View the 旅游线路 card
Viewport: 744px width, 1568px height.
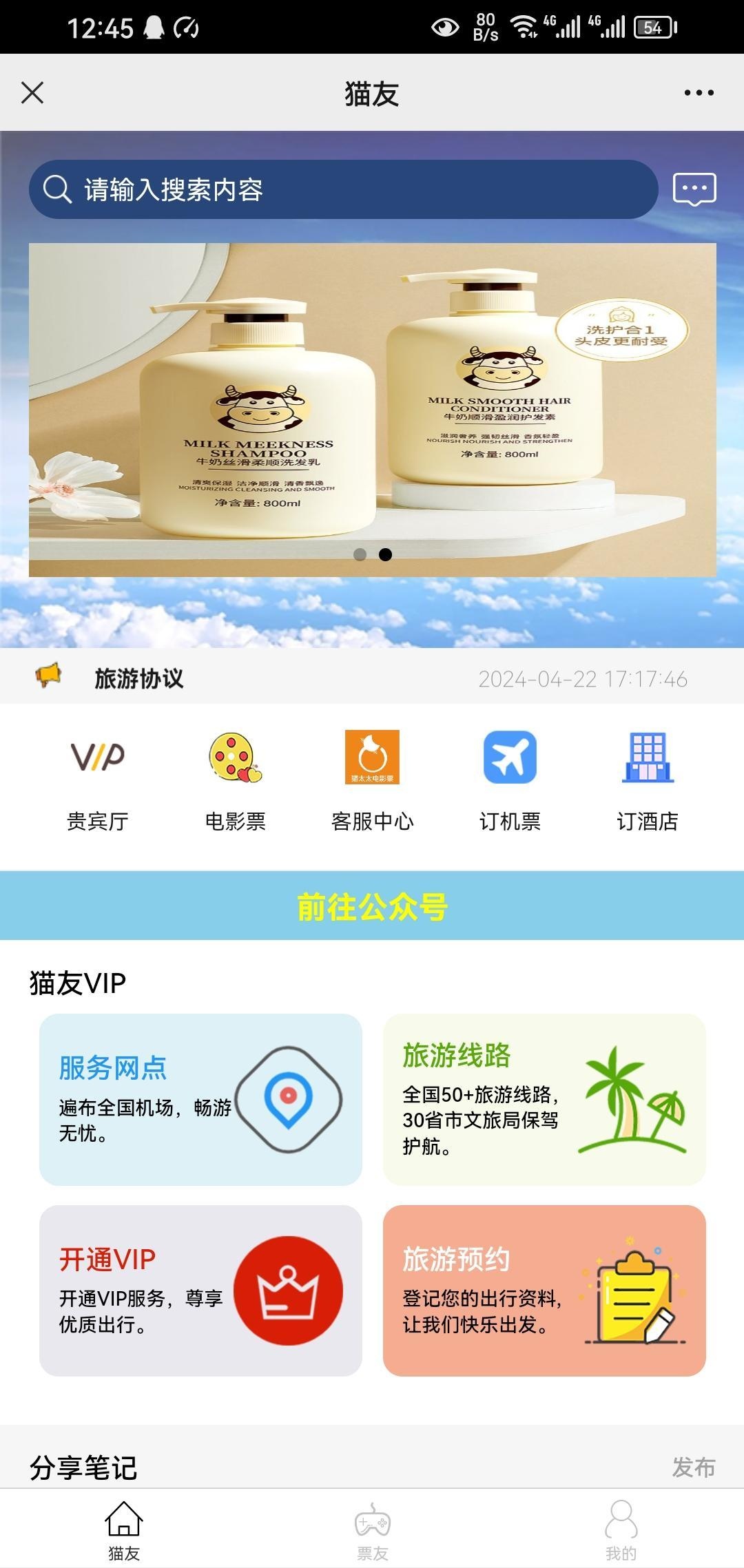point(544,1099)
